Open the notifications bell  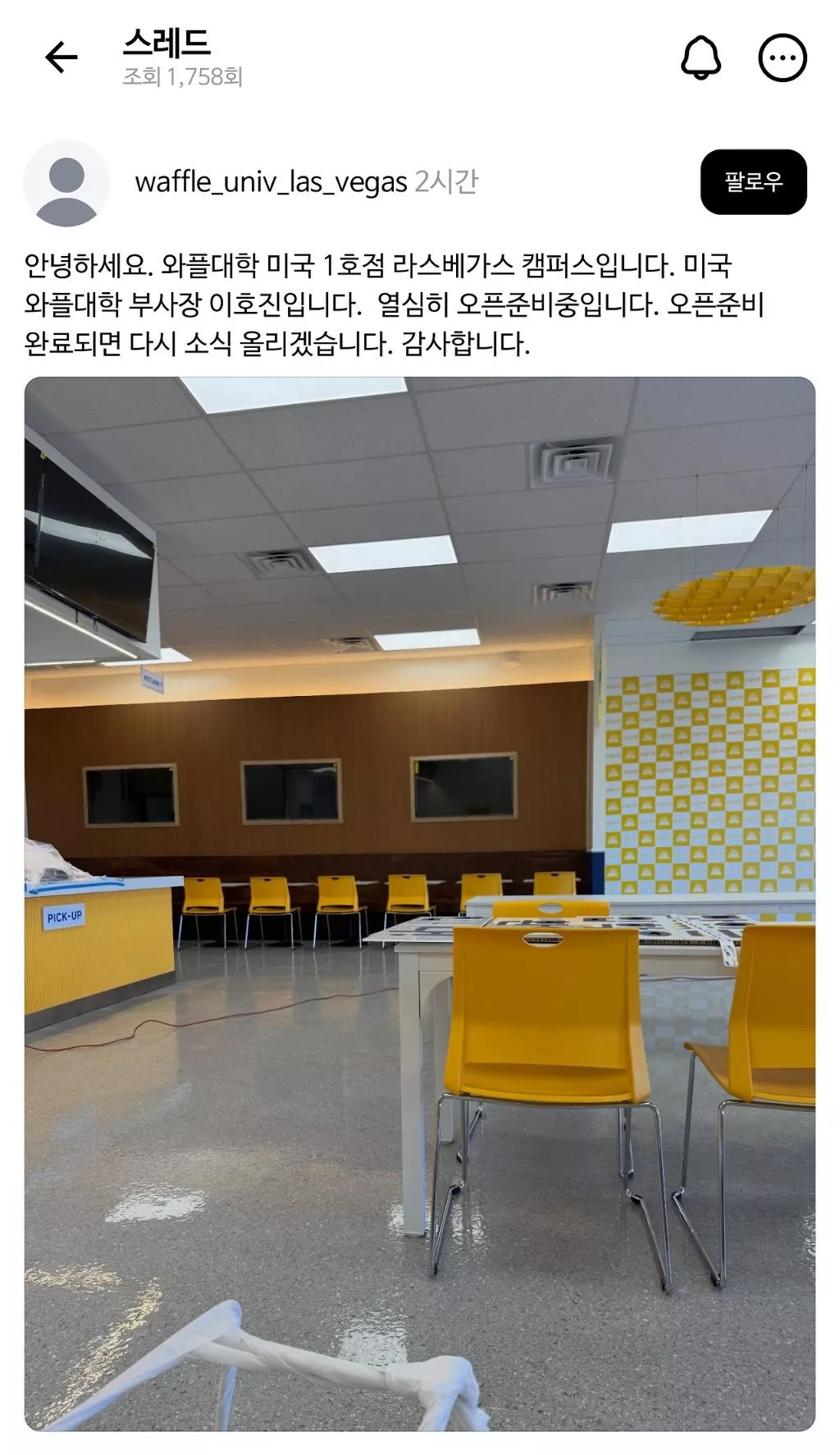[x=701, y=57]
